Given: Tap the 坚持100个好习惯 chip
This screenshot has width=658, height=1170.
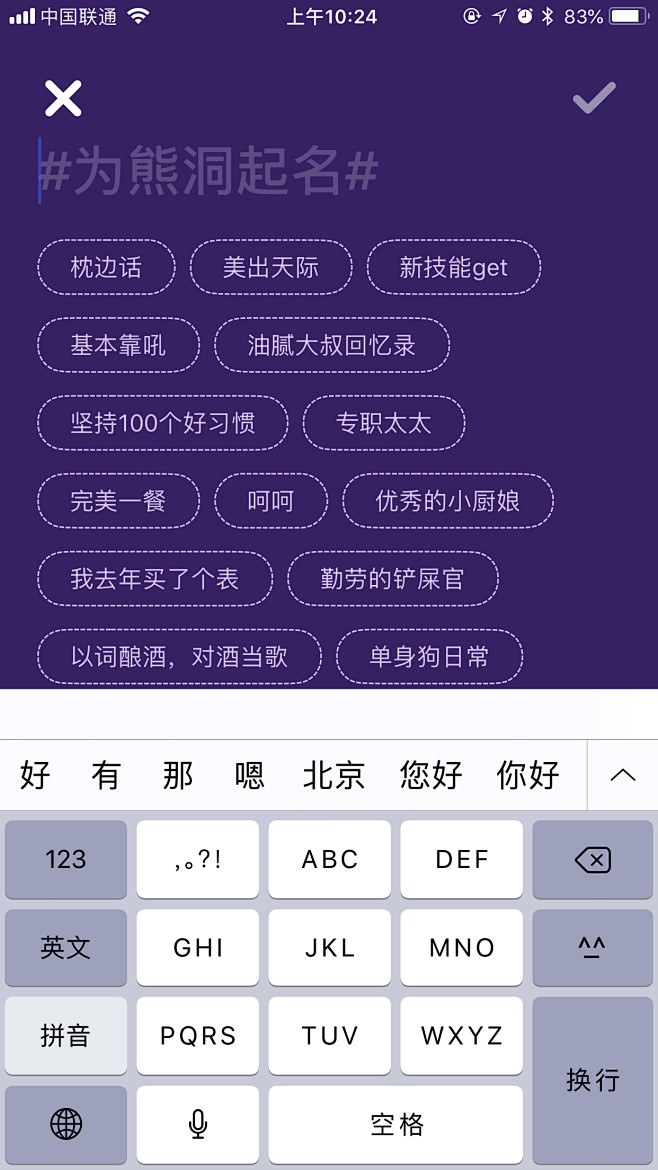Looking at the screenshot, I should coord(163,423).
